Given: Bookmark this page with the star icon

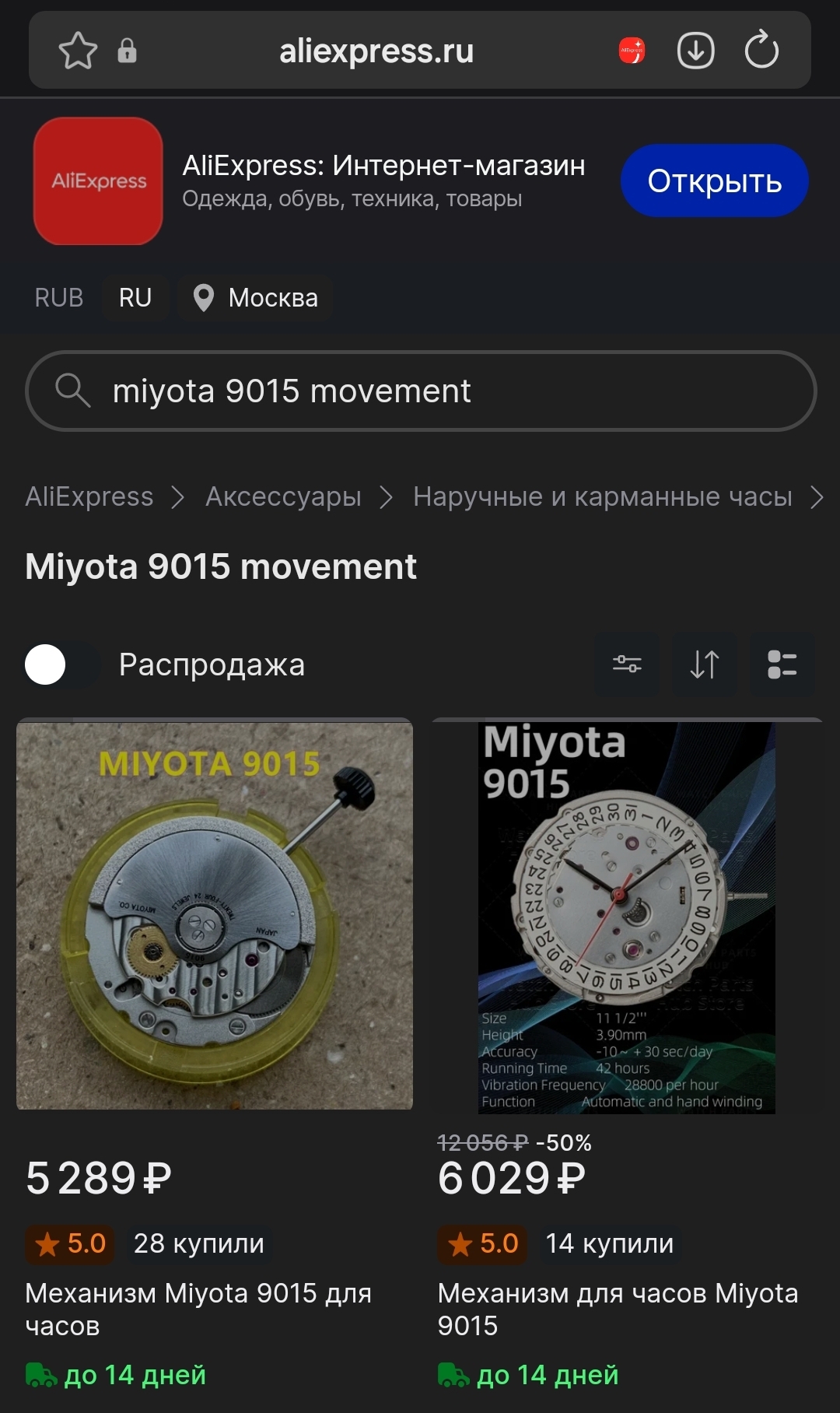Looking at the screenshot, I should point(78,51).
